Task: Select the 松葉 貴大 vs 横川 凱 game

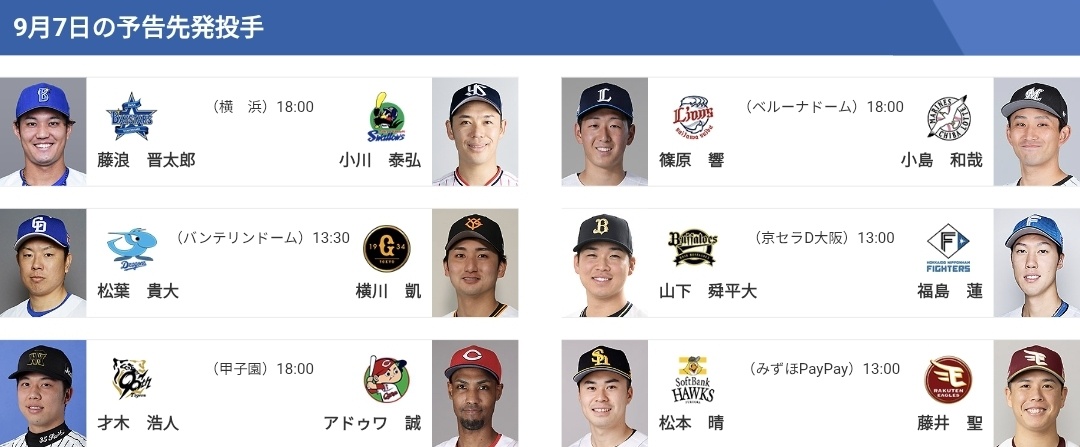Action: [259, 263]
